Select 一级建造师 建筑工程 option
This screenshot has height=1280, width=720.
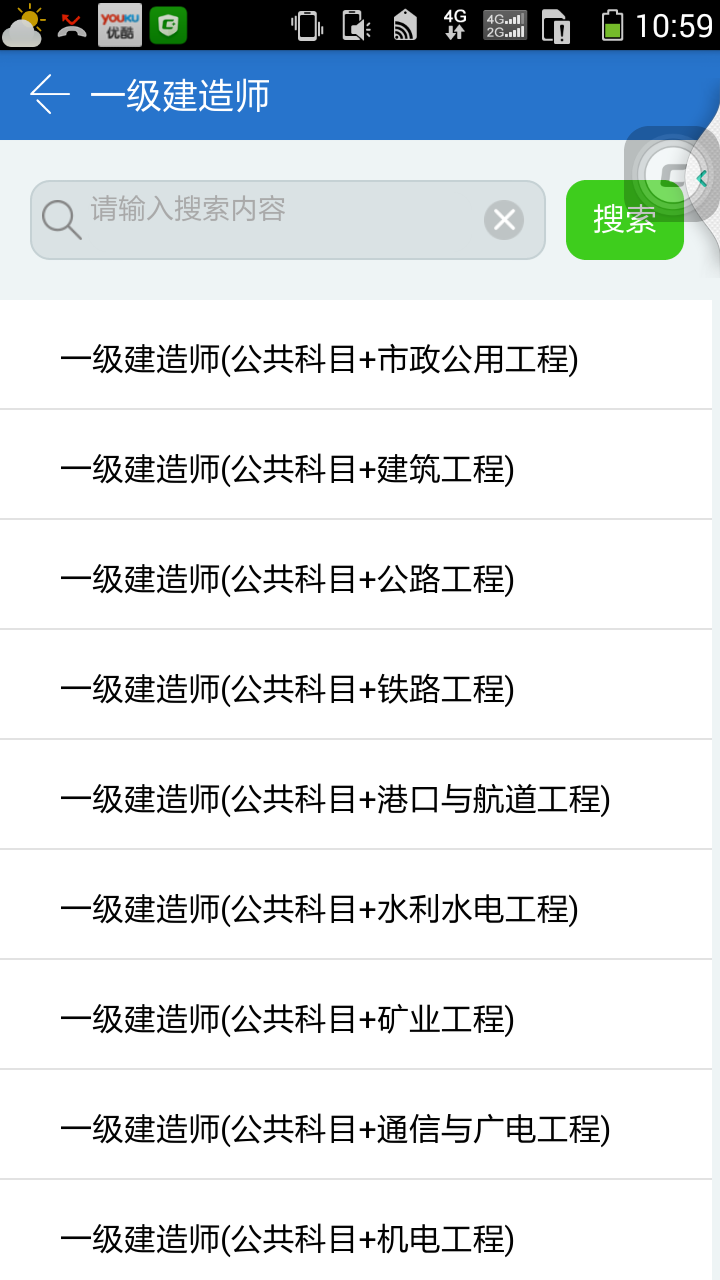coord(288,469)
